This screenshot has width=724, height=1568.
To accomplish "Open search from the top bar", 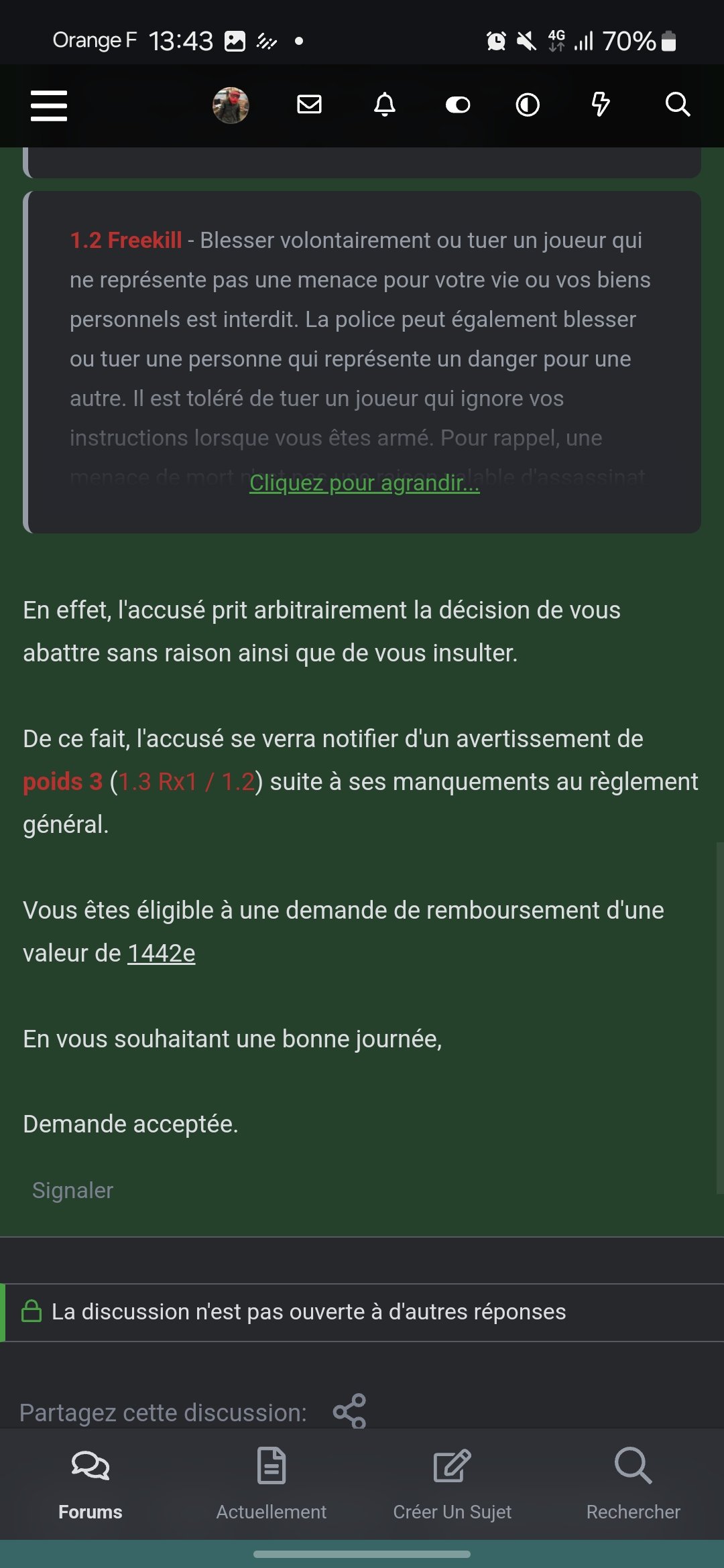I will (677, 105).
